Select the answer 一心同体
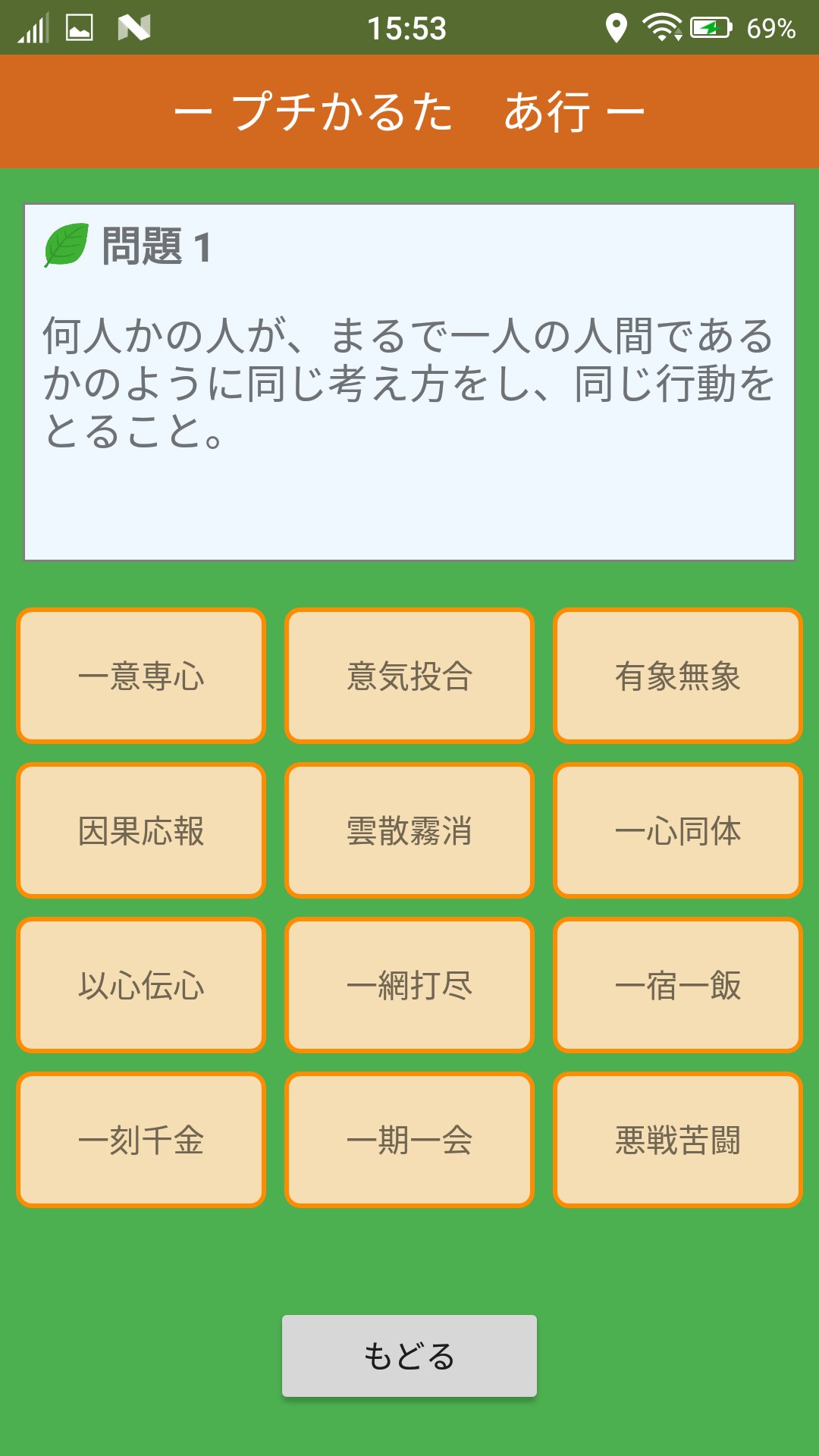Viewport: 819px width, 1456px height. click(x=677, y=831)
